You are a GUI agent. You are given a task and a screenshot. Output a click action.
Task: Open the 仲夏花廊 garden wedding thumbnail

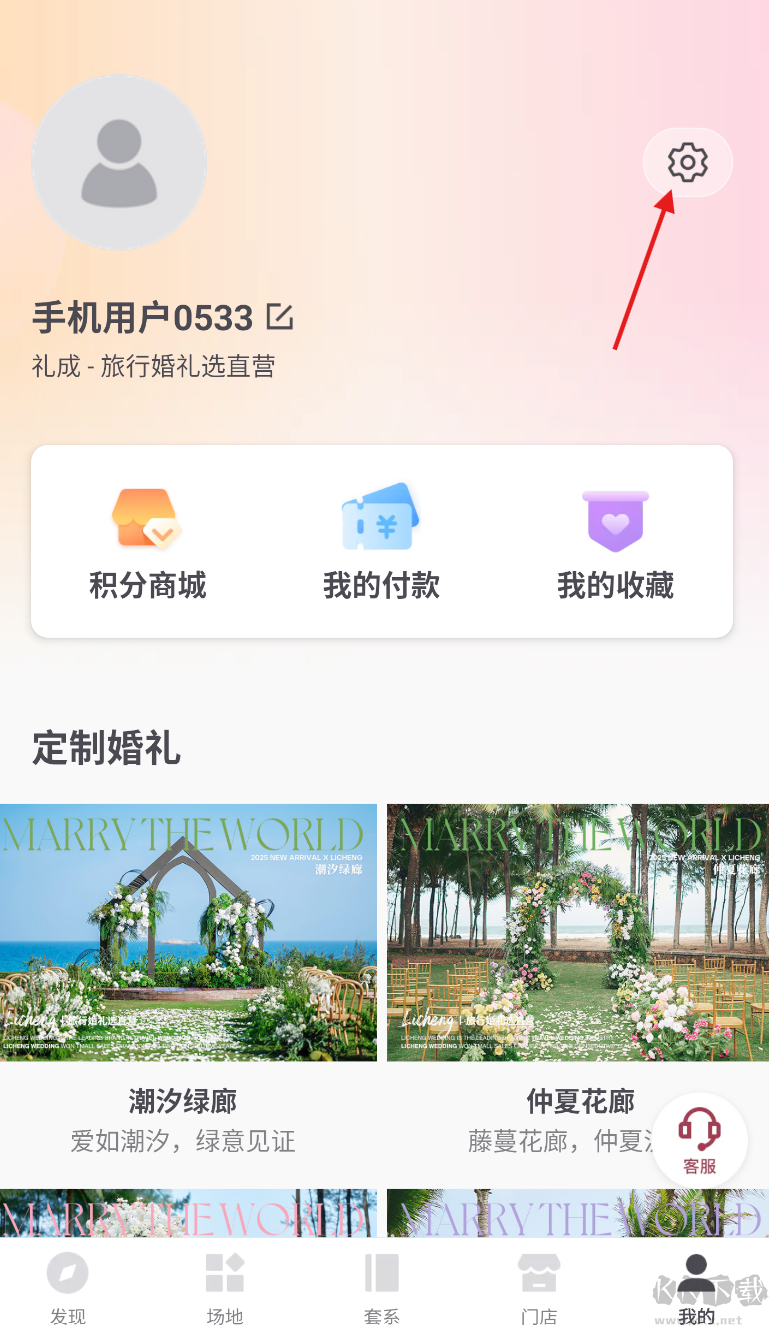577,932
